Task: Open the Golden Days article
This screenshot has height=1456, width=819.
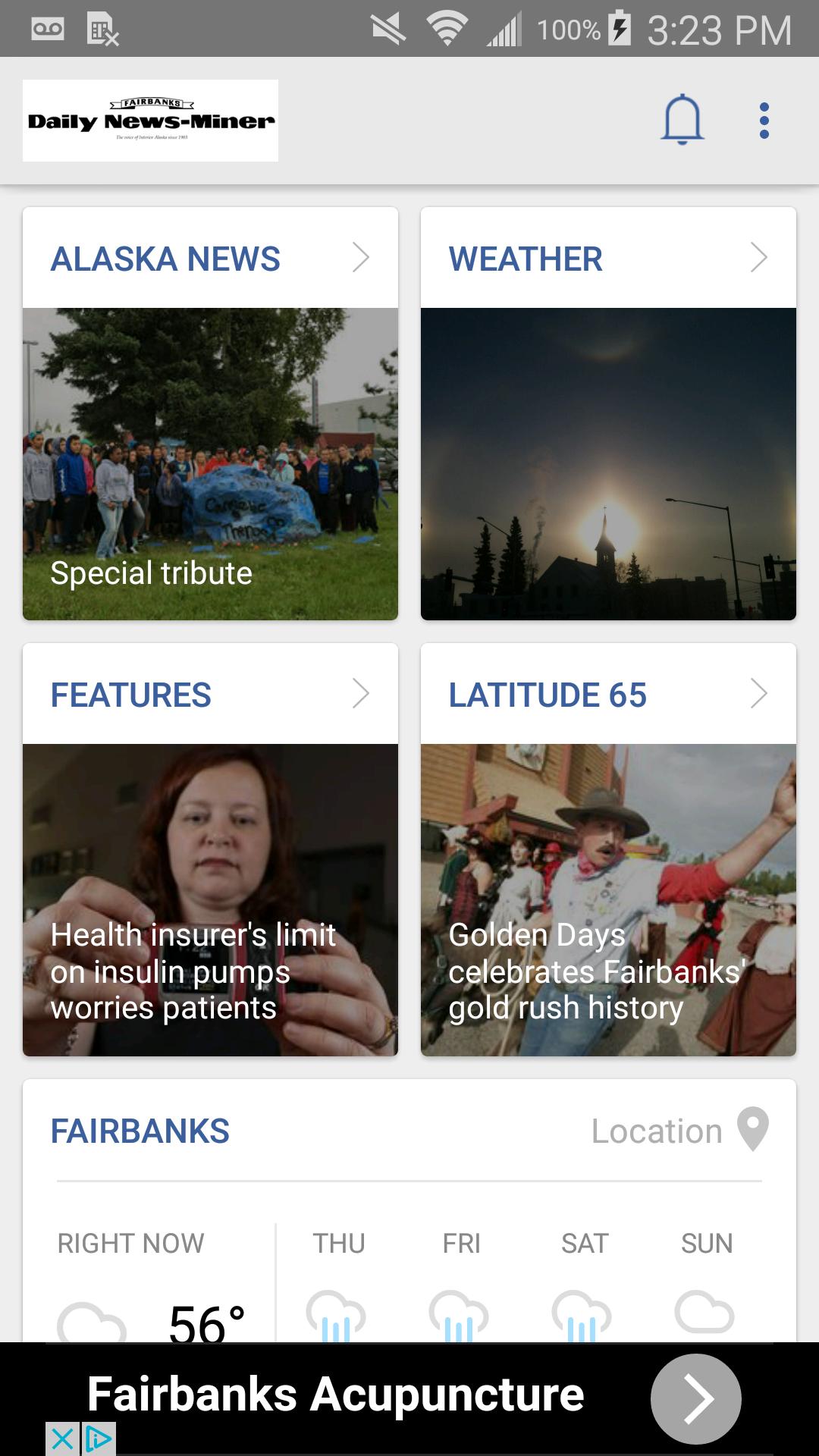Action: (607, 900)
